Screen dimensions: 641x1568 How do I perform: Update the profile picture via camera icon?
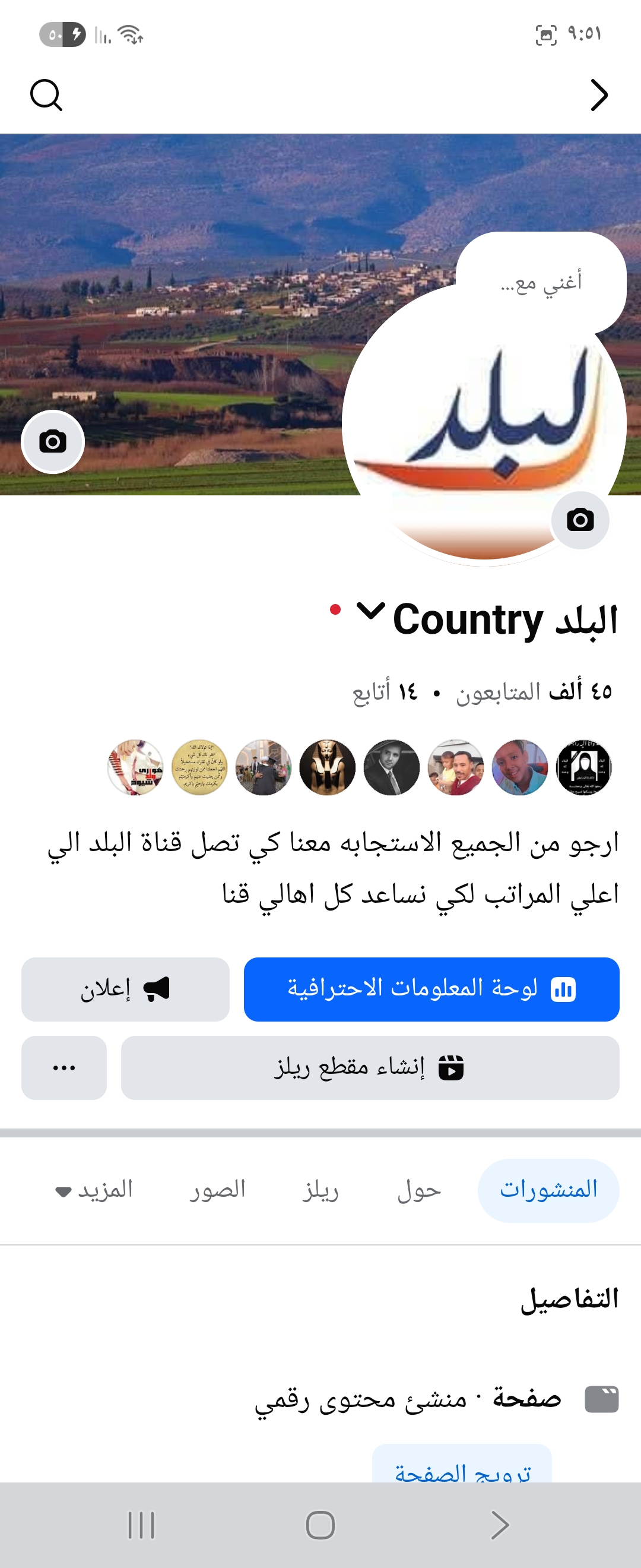[x=580, y=520]
